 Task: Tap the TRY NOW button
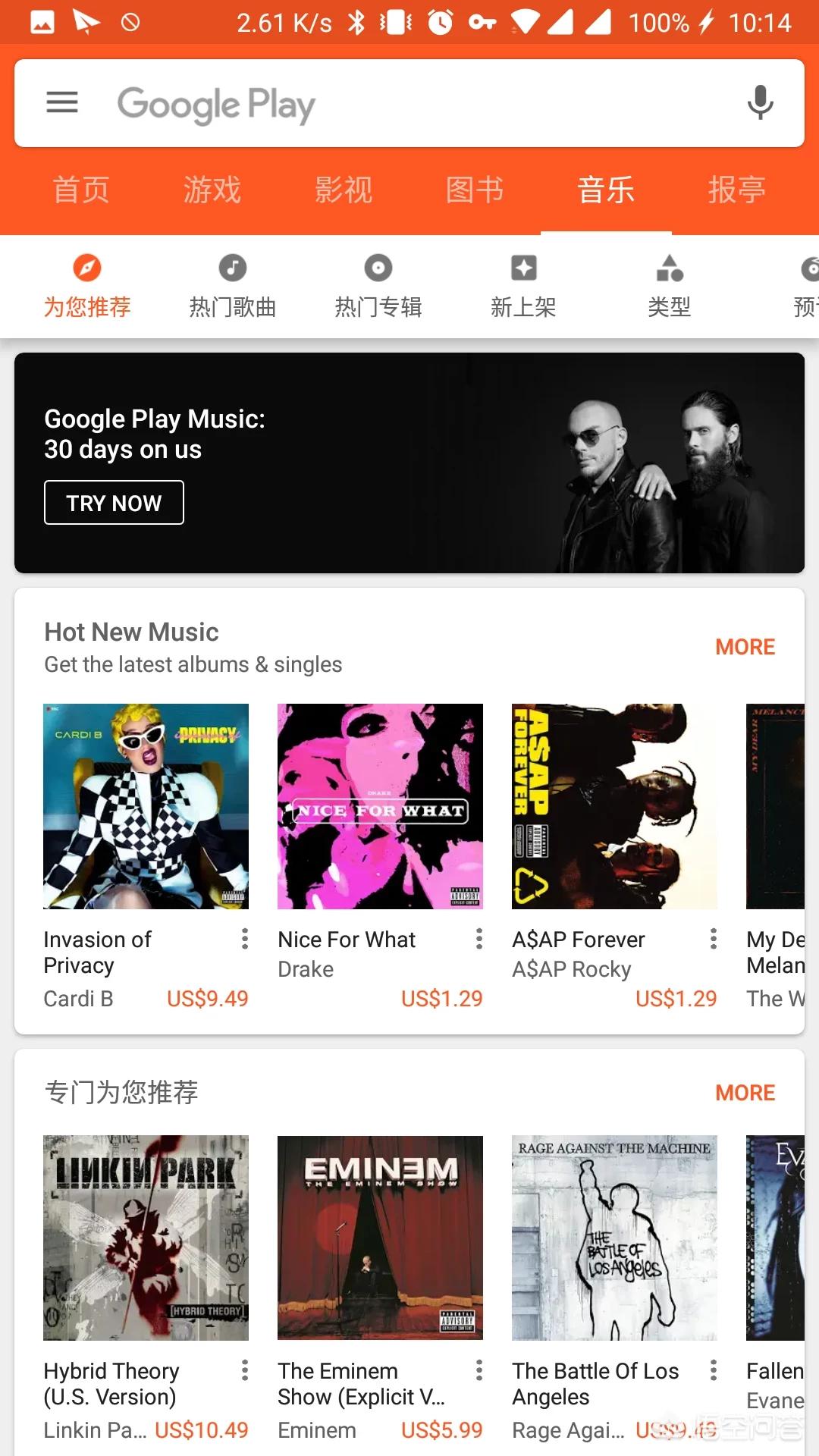coord(114,503)
